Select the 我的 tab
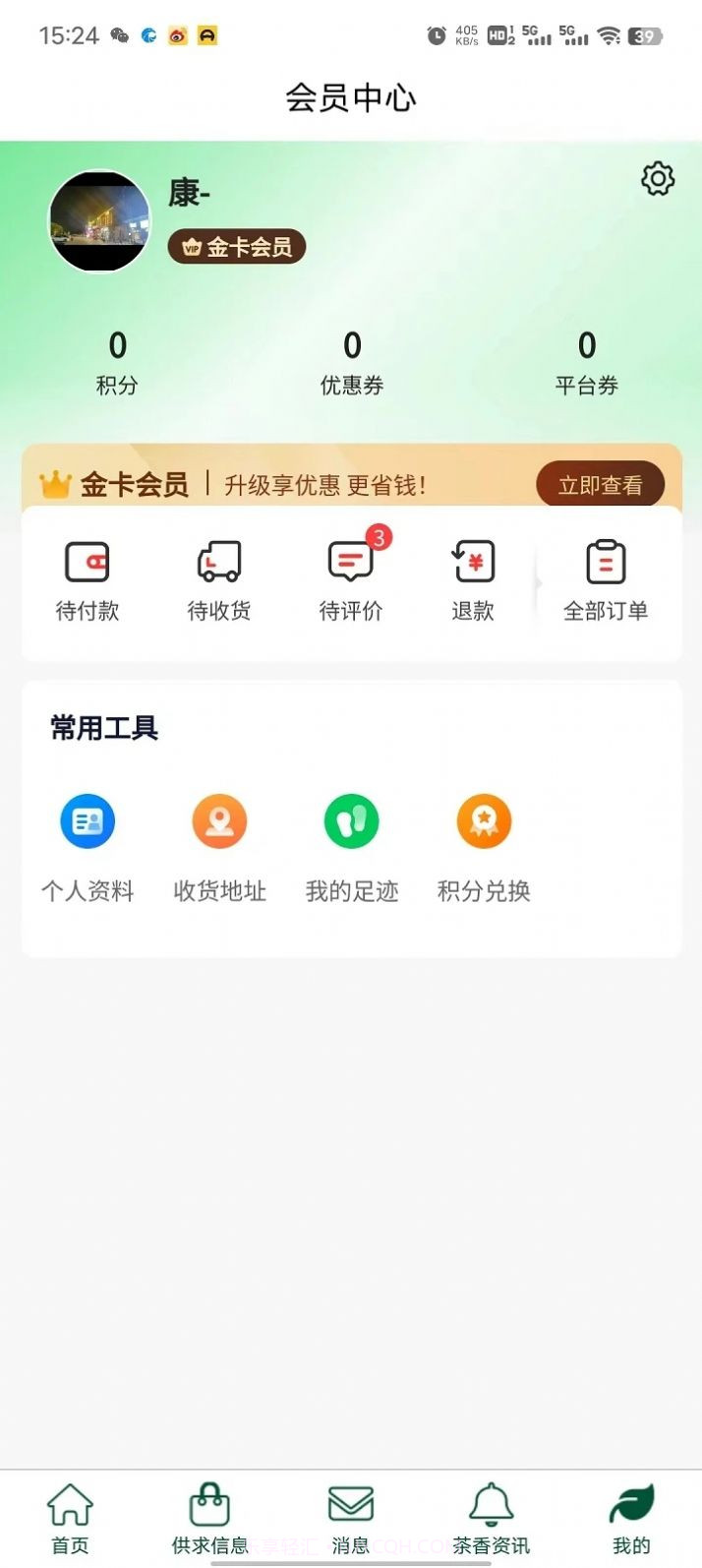This screenshot has height=1568, width=702. (x=631, y=1519)
